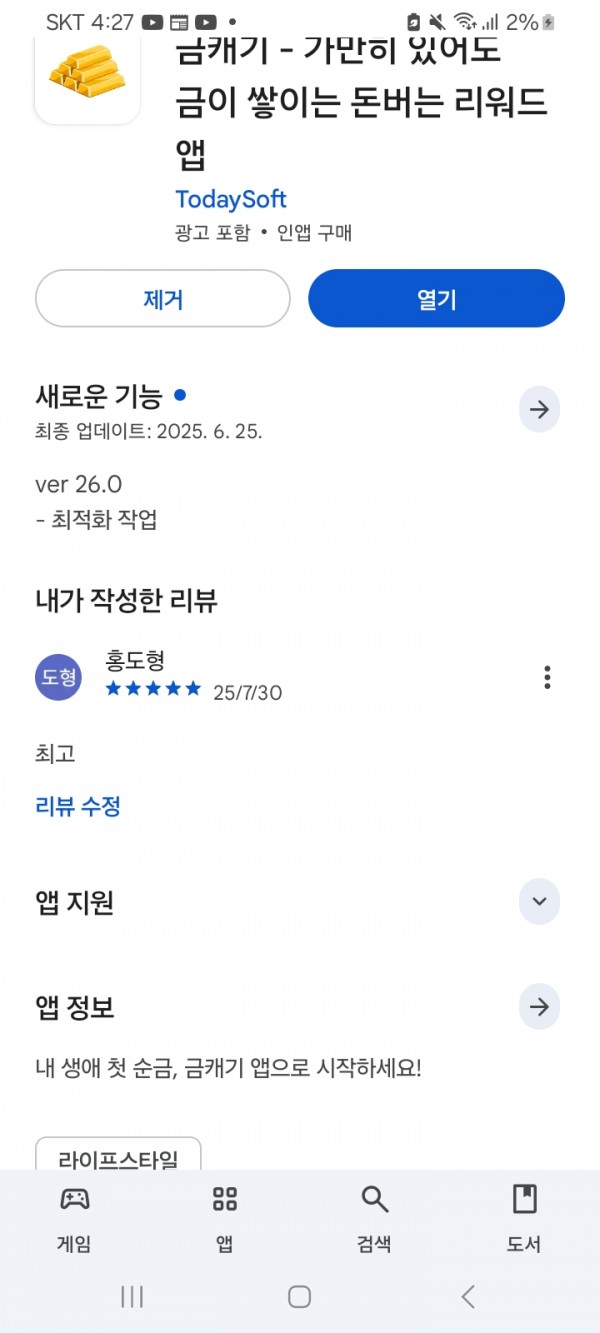The image size is (600, 1333).
Task: Tap the 제거 uninstall button
Action: click(163, 298)
